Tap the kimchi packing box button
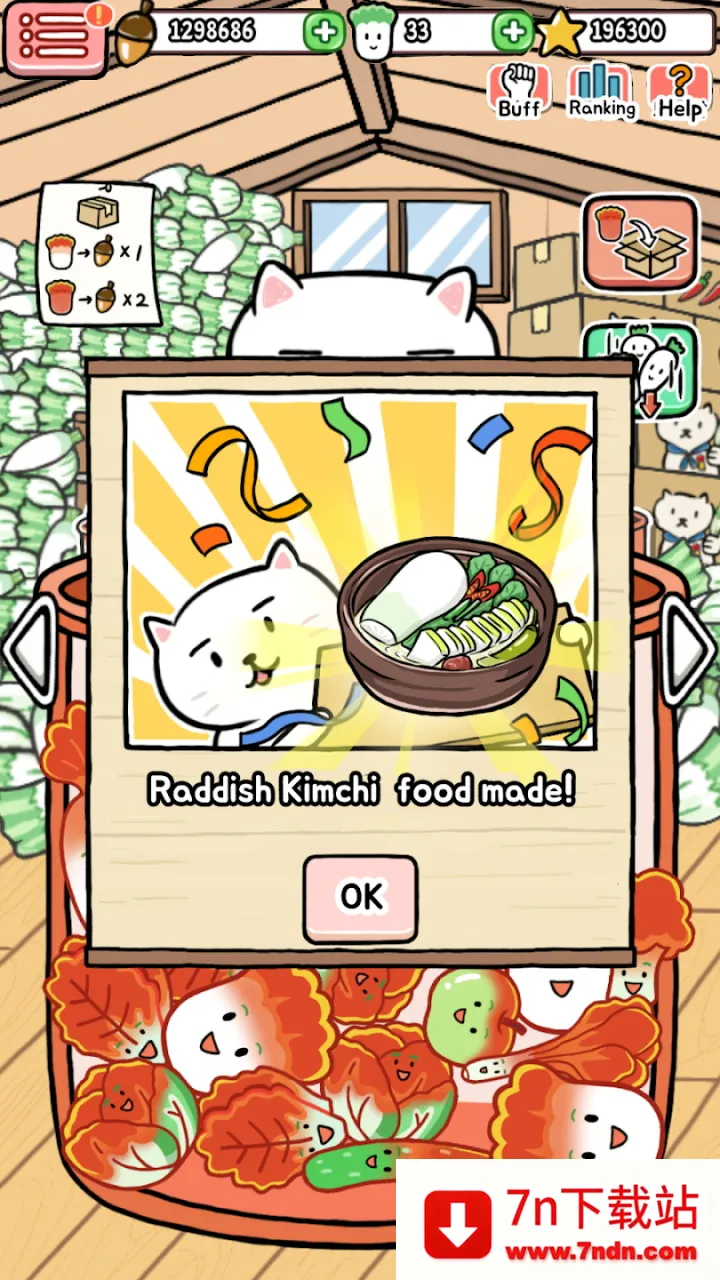This screenshot has height=1280, width=720. click(x=640, y=244)
